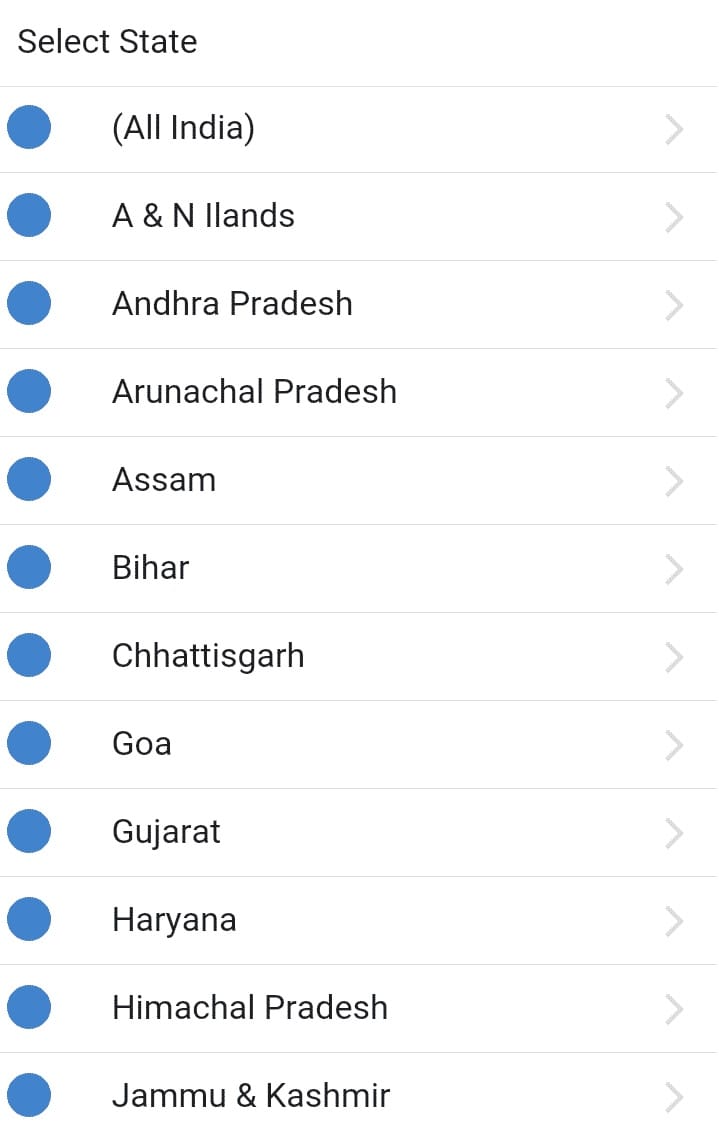Image resolution: width=719 pixels, height=1129 pixels.
Task: Select Arunachal Pradesh state
Action: (254, 392)
